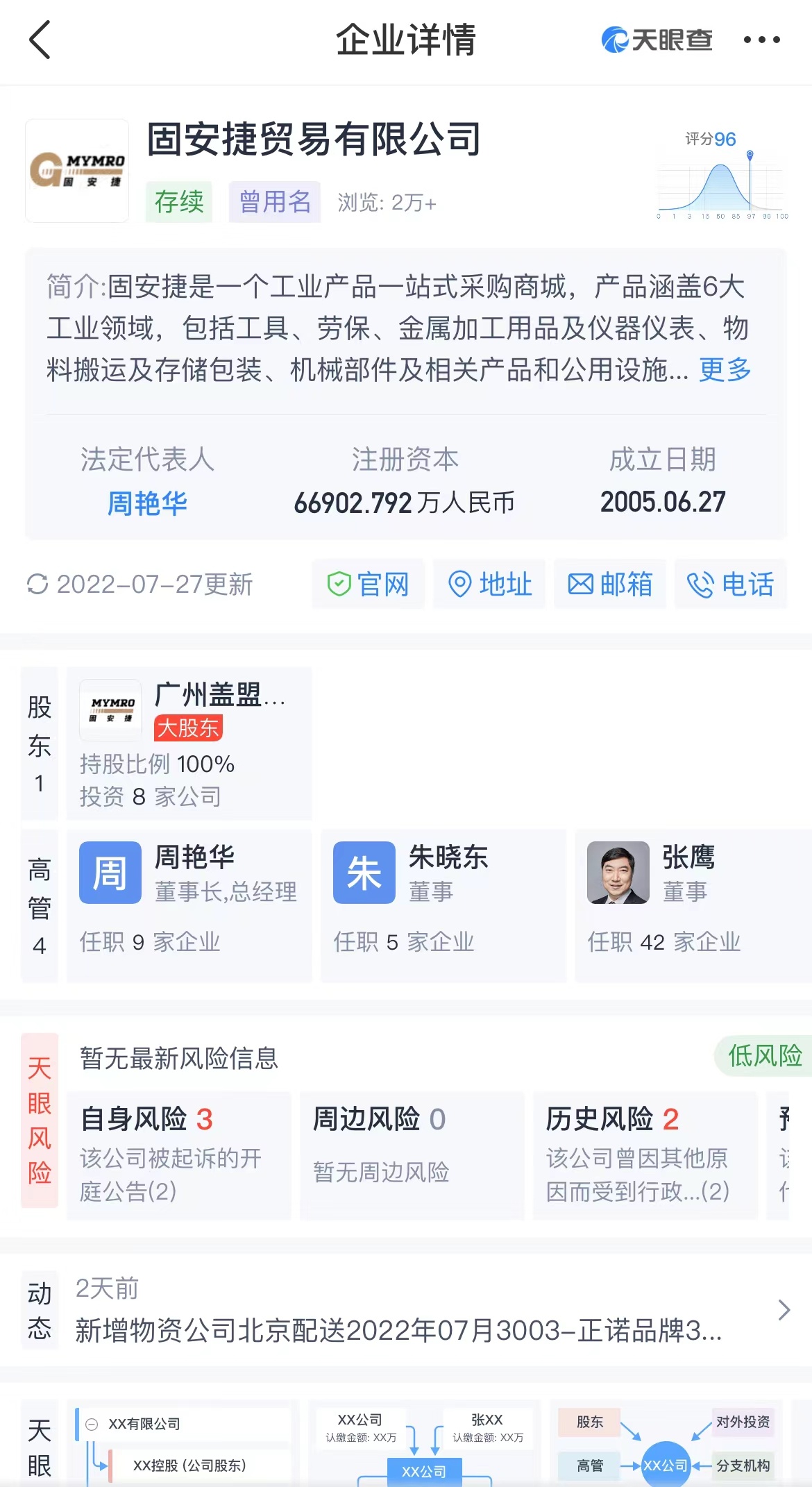Open executive card for 周艳华 董事长,总经理
The width and height of the screenshot is (812, 1487).
(x=189, y=905)
